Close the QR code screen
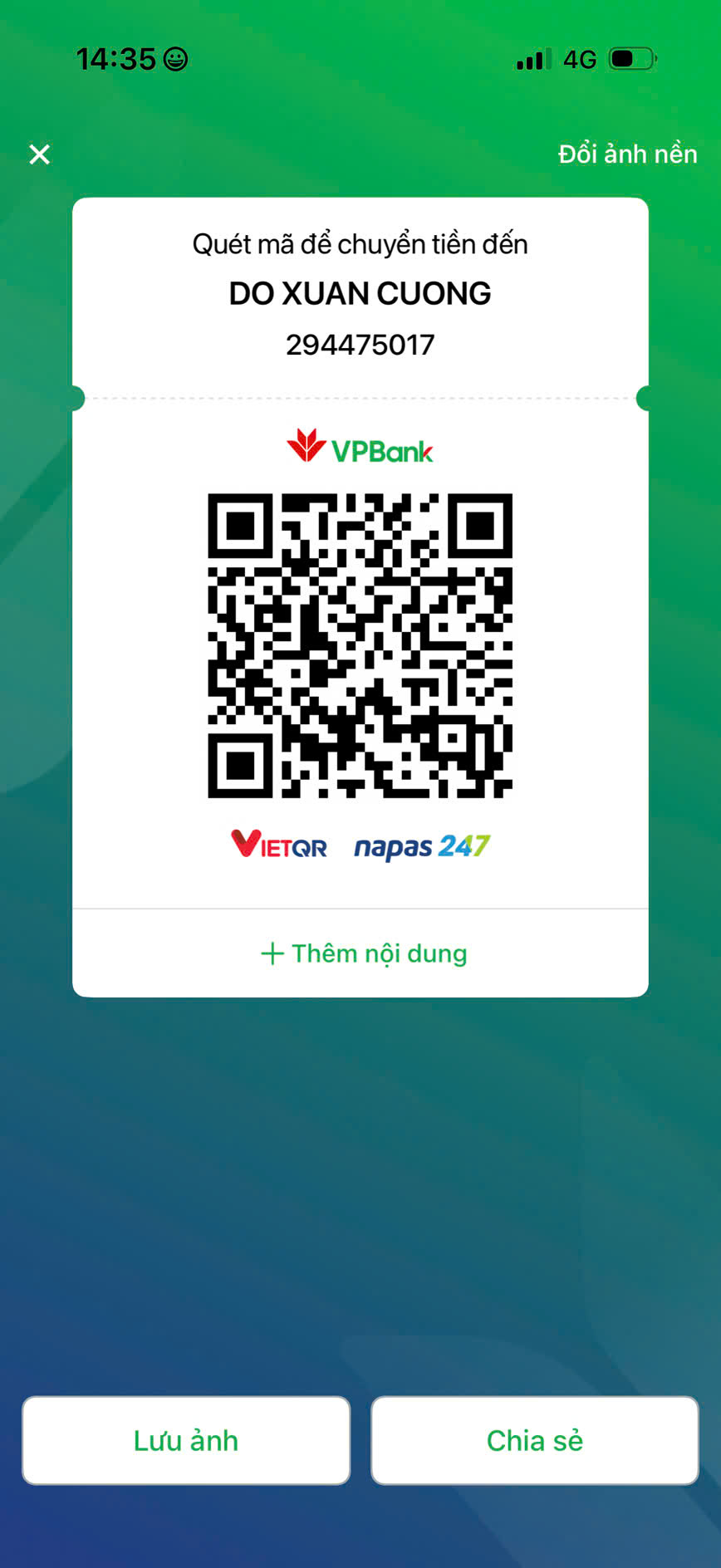The image size is (721, 1568). [39, 154]
